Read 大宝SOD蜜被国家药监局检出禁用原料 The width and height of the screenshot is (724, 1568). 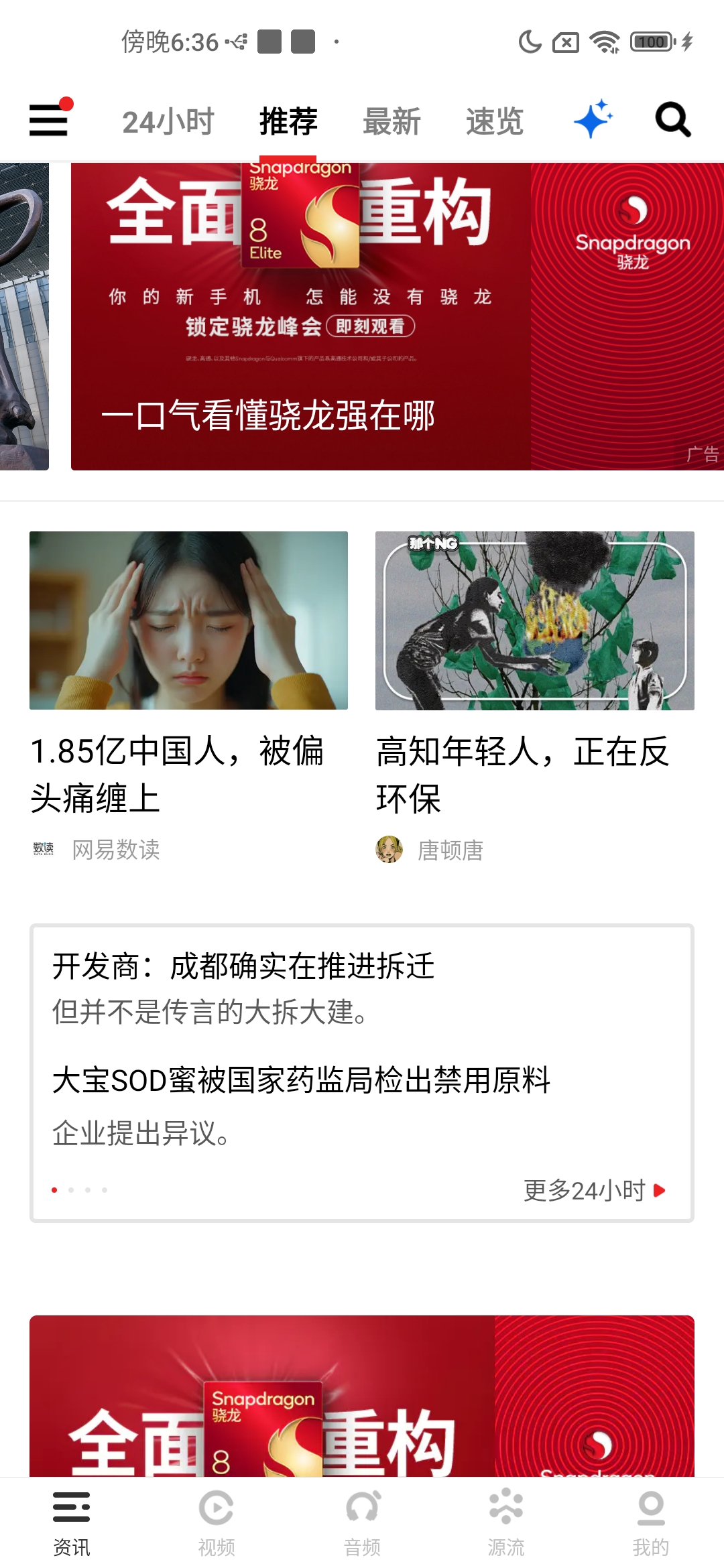point(301,1080)
